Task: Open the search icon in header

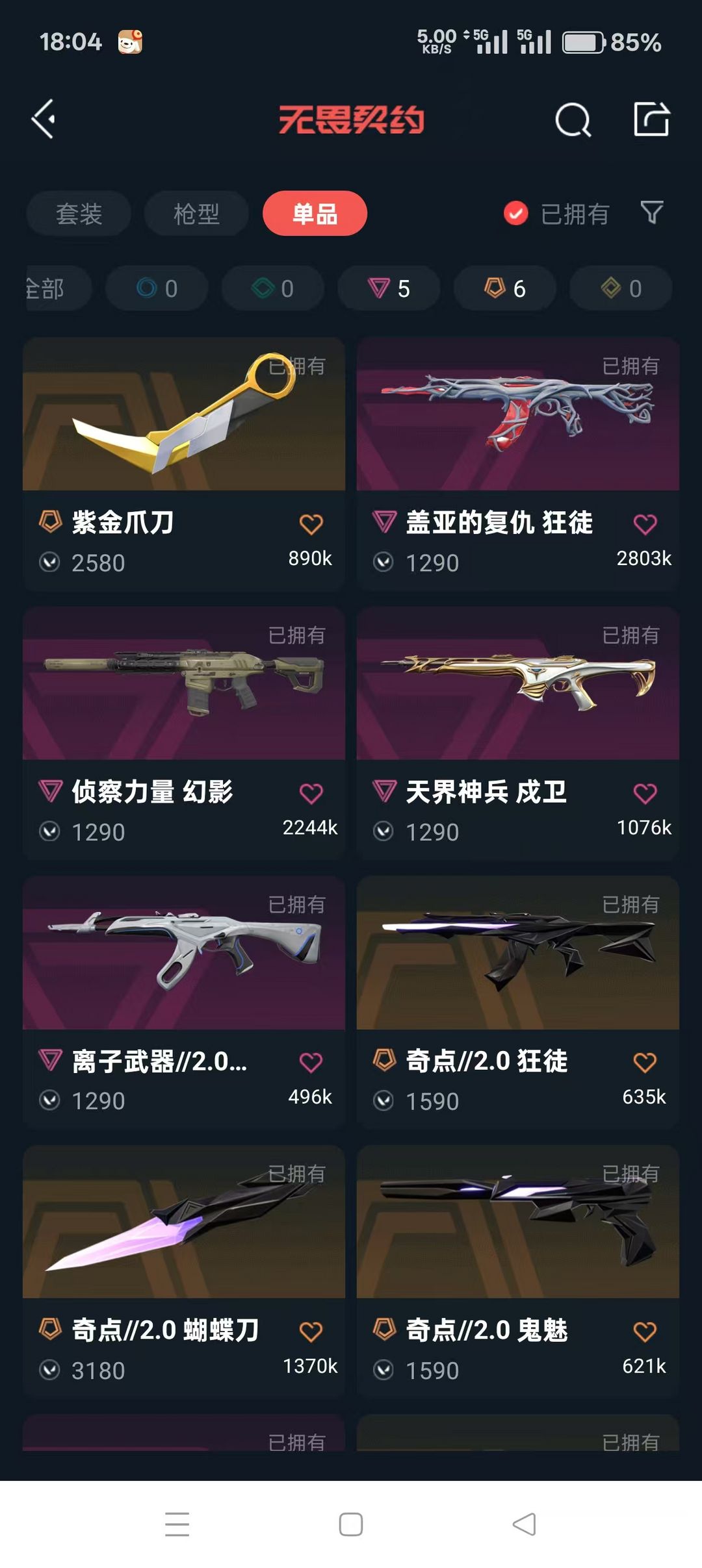Action: pyautogui.click(x=573, y=120)
